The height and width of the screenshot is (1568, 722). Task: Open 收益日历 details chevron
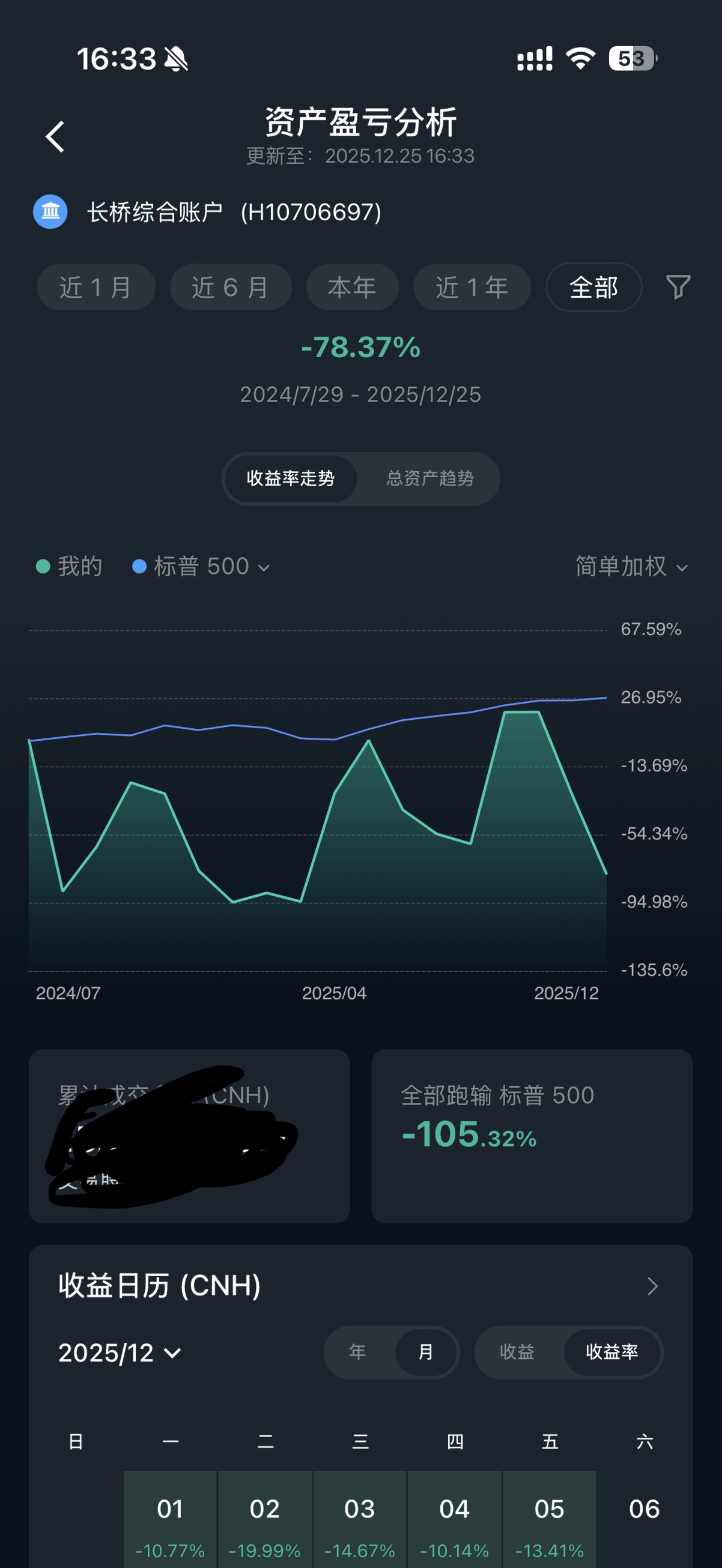coord(652,1286)
